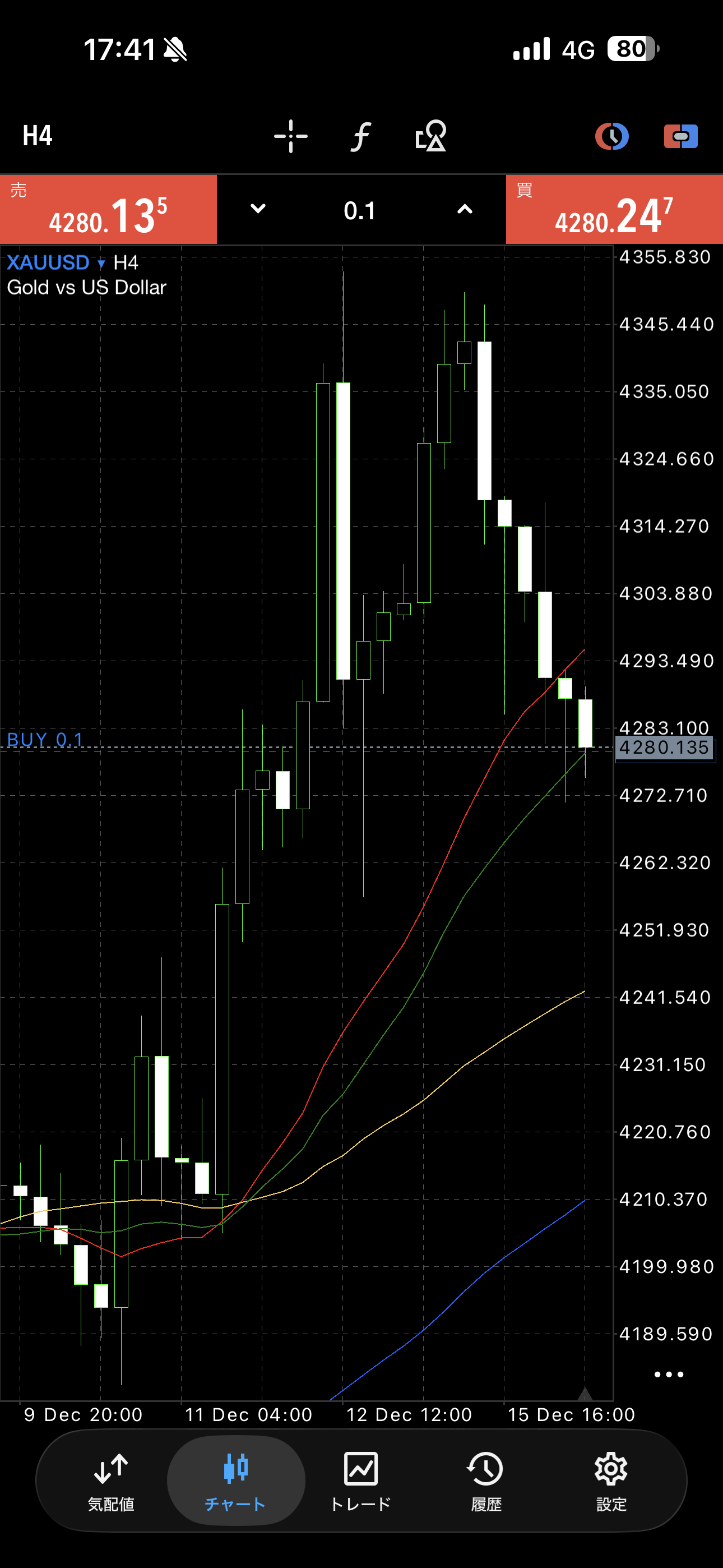The height and width of the screenshot is (1568, 723).
Task: Open the three-dot chart options menu
Action: [x=669, y=1375]
